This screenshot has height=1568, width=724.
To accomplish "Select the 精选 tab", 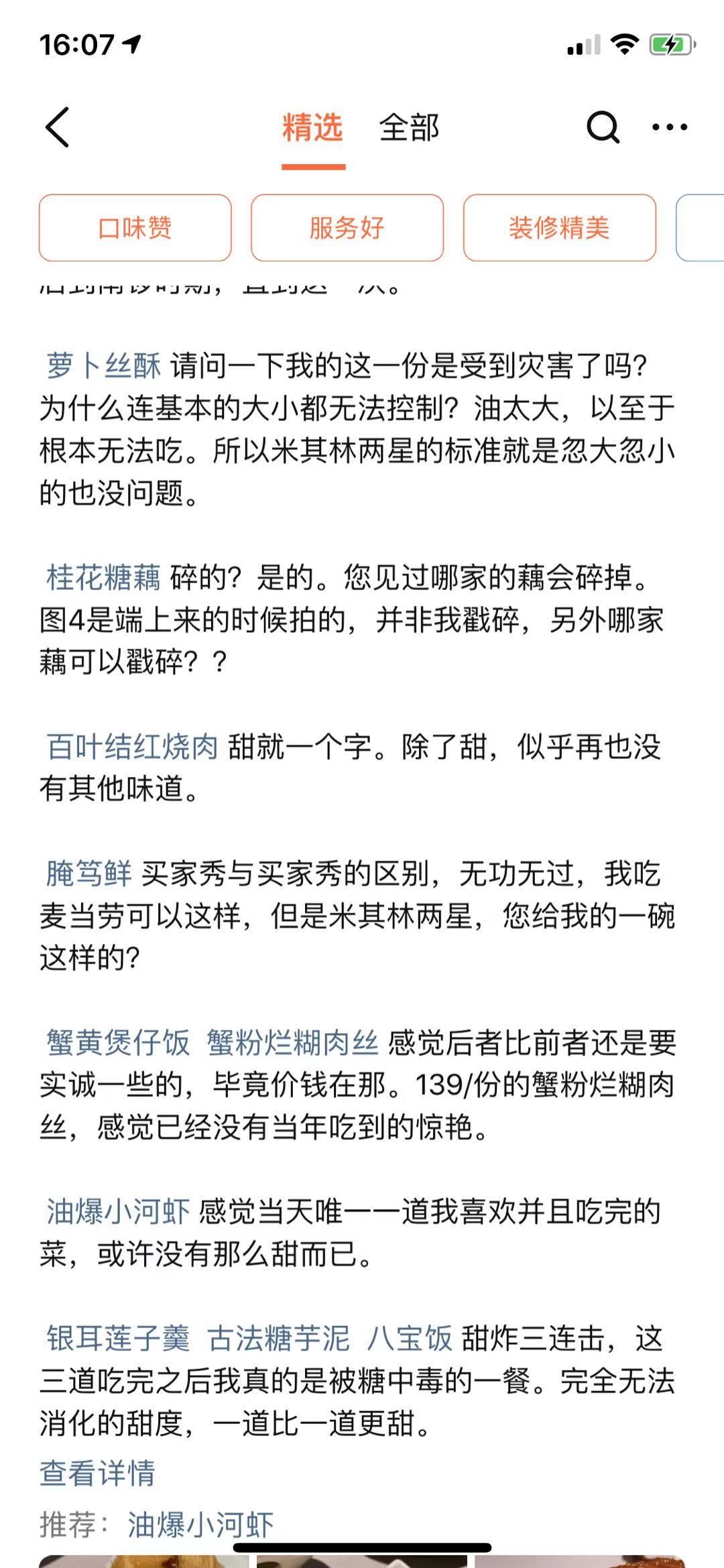I will [312, 127].
